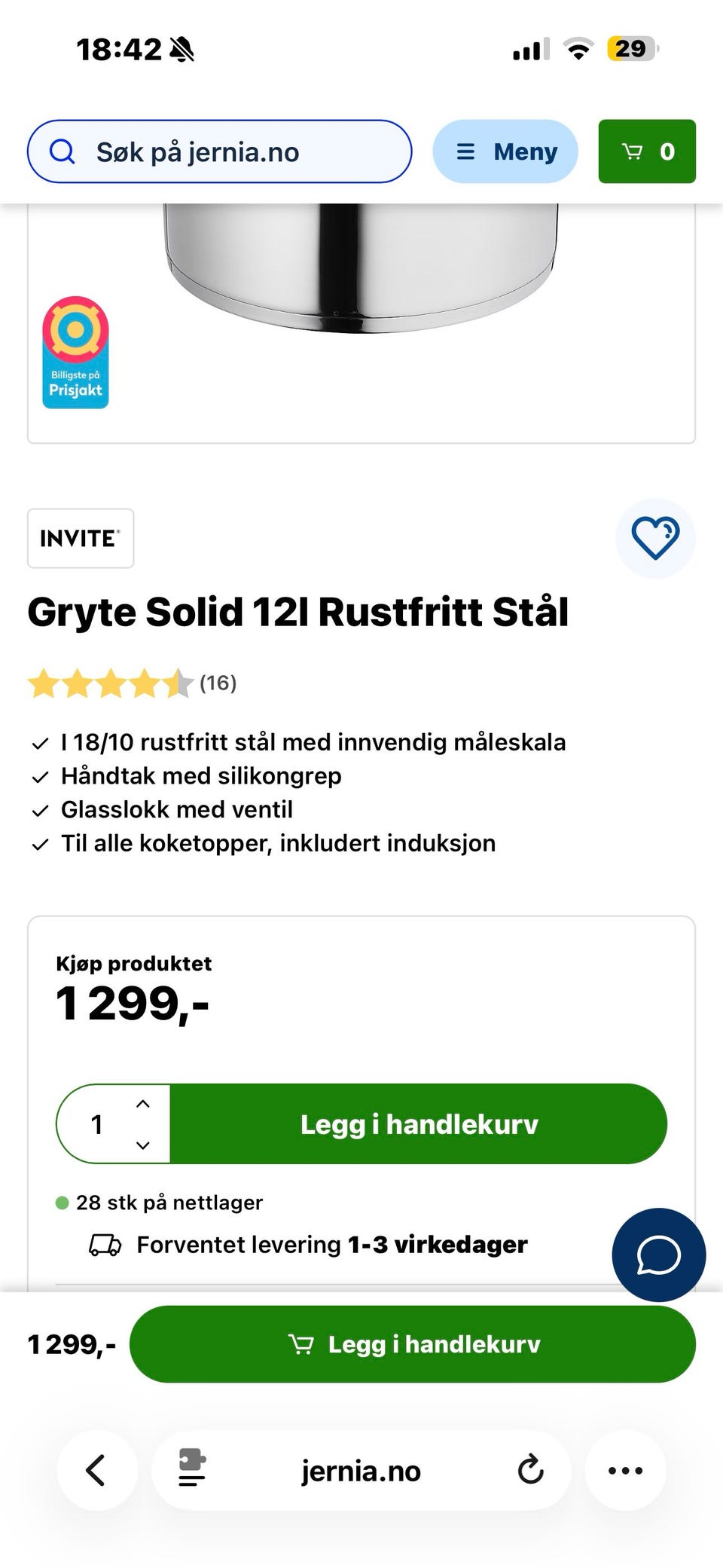Open the browser more-options ellipsis menu
This screenshot has width=723, height=1568.
[625, 1470]
